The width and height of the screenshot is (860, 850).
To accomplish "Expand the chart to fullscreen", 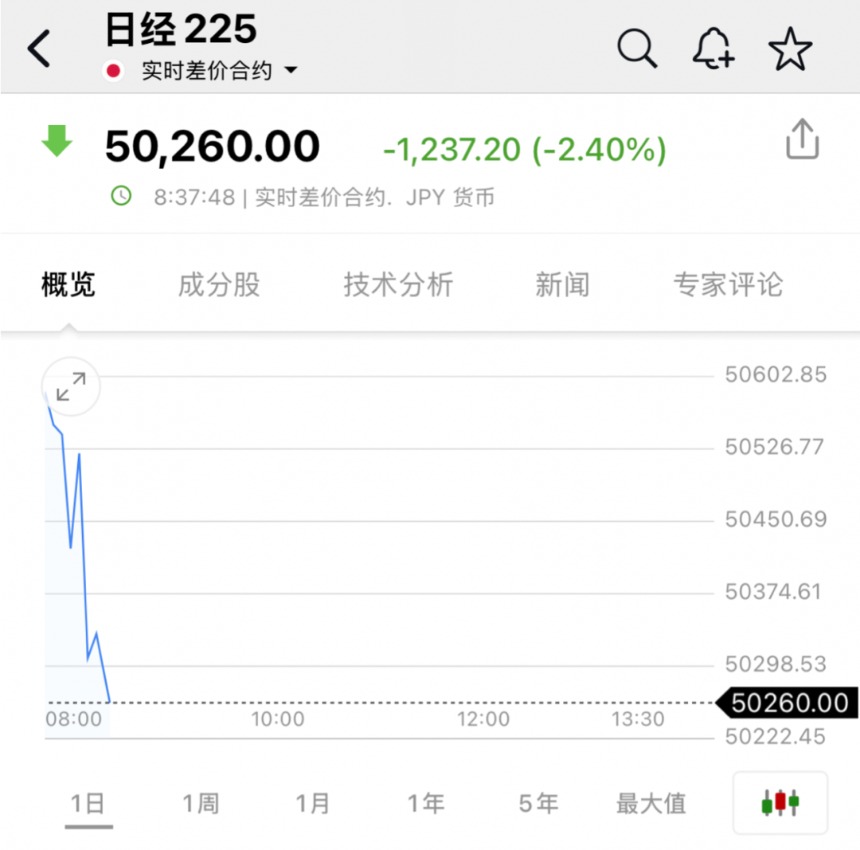I will coord(71,387).
